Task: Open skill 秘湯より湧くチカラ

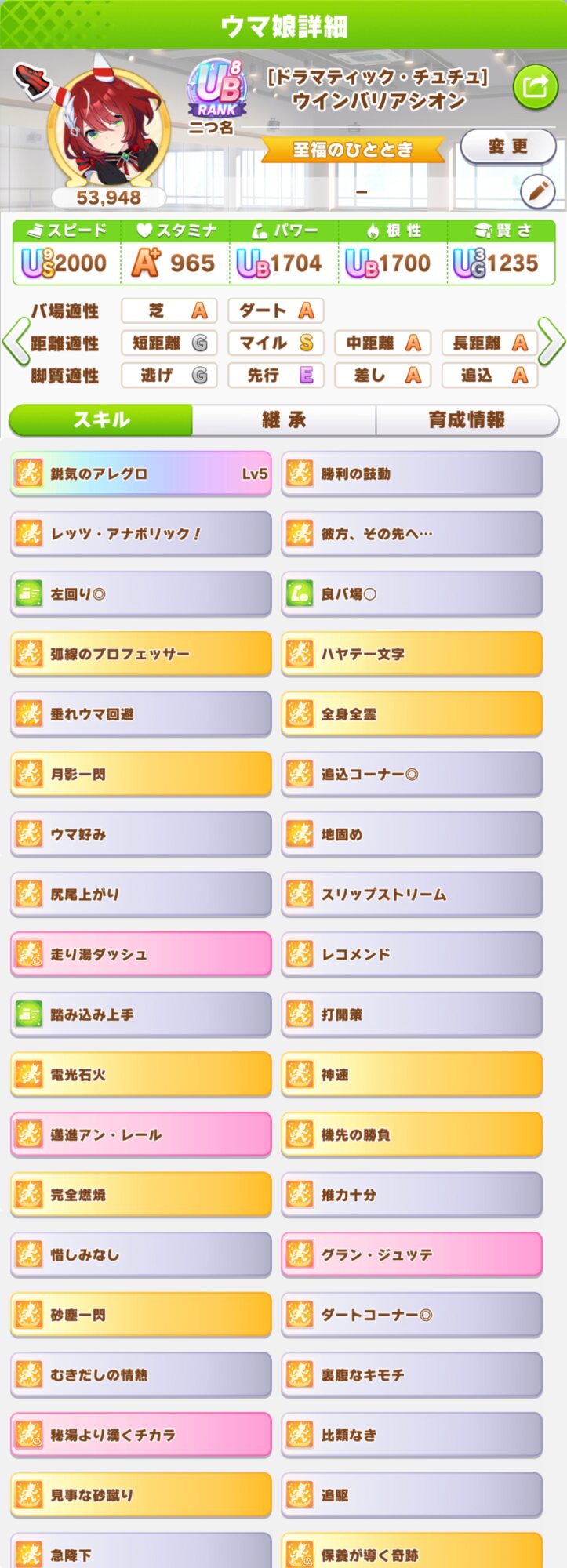Action: tap(141, 1435)
